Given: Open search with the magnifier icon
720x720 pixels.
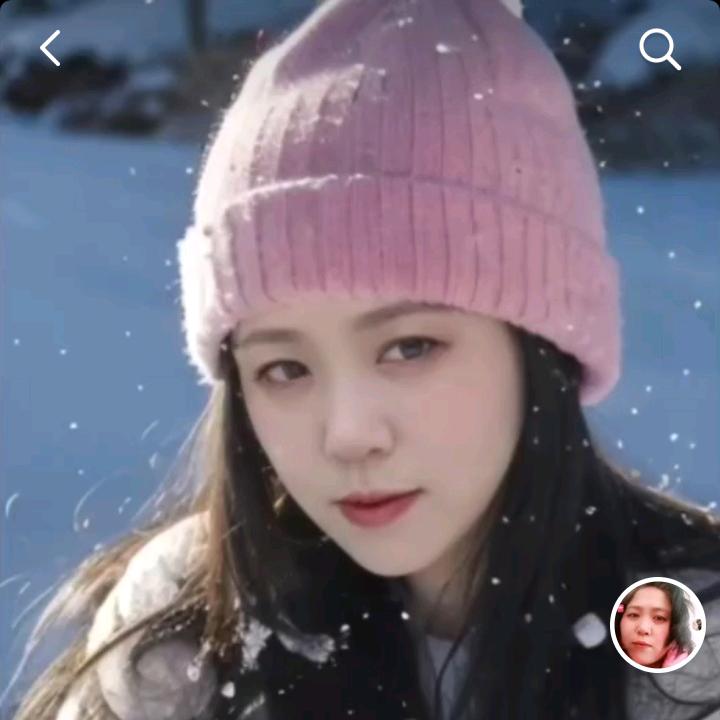Looking at the screenshot, I should 659,48.
